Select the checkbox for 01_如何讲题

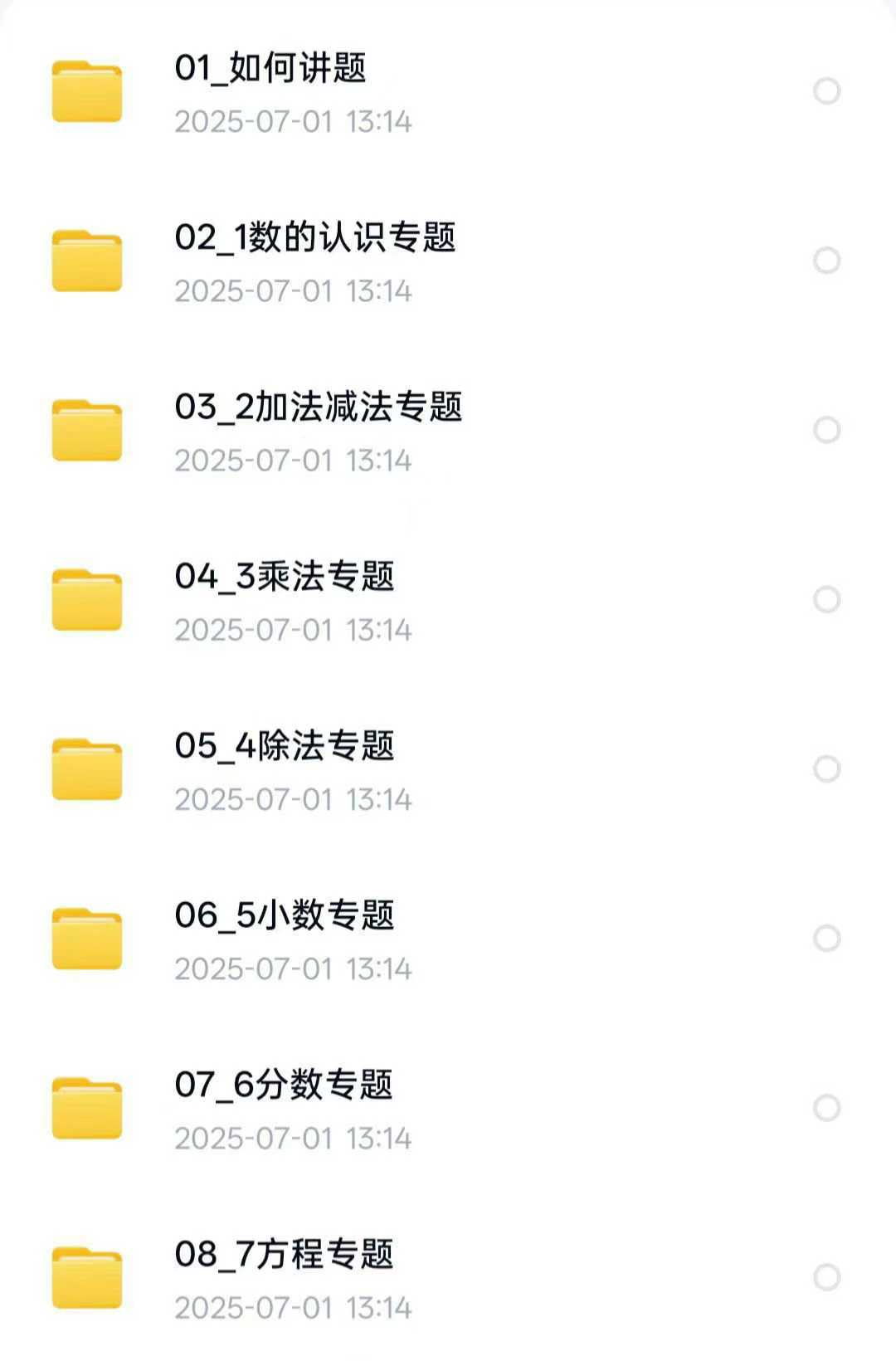click(x=826, y=90)
